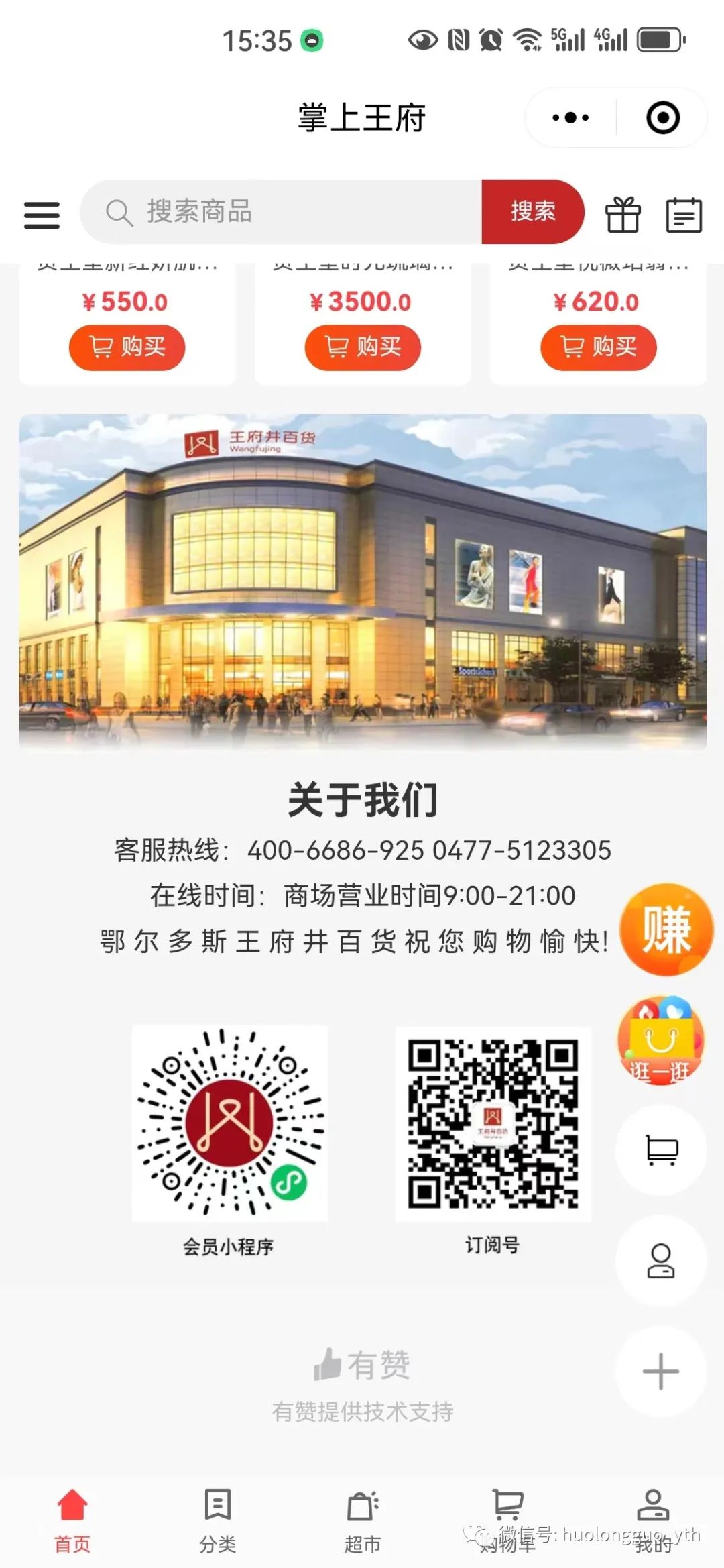The width and height of the screenshot is (724, 1568).
Task: Tap the 搜索商品 search field
Action: click(282, 212)
